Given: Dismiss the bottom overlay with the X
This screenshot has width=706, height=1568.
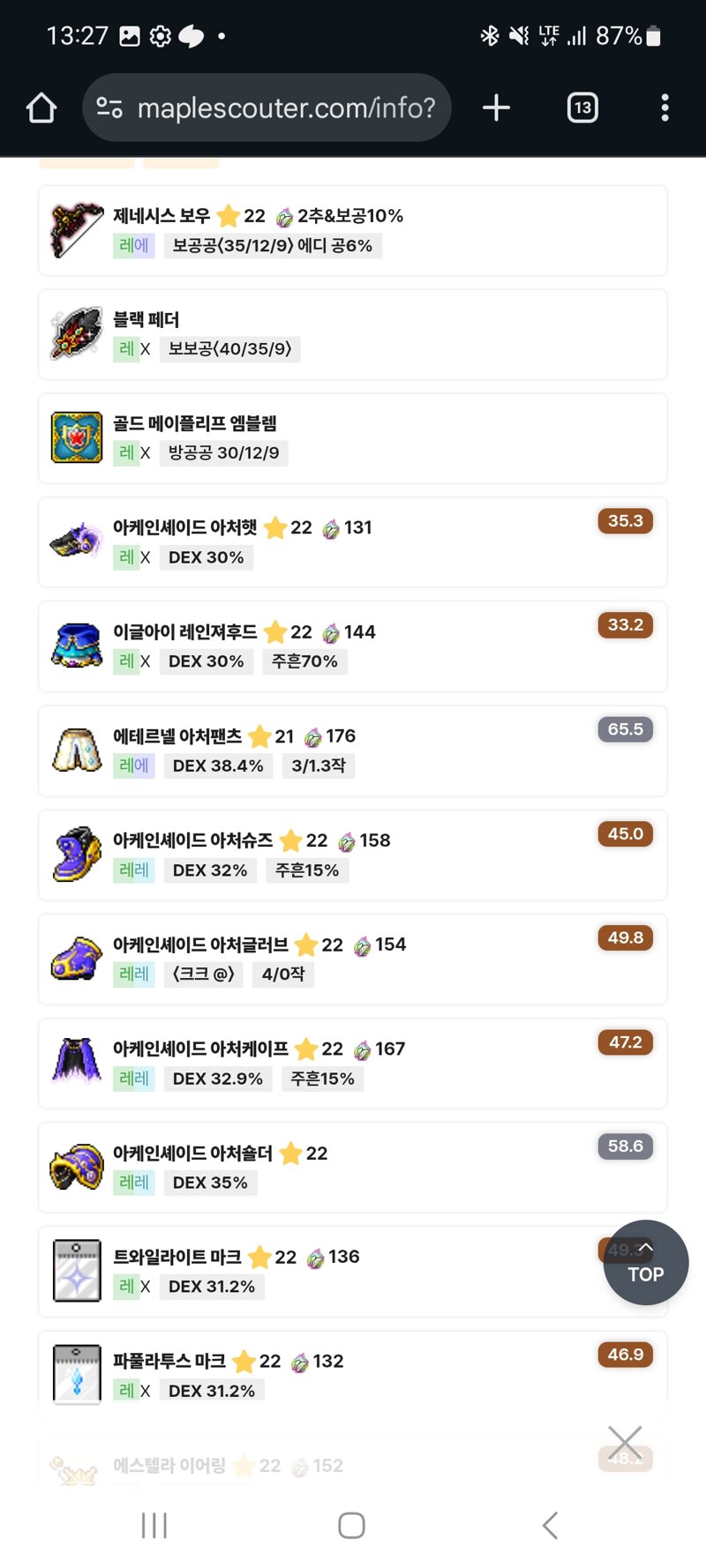Looking at the screenshot, I should 625,1444.
